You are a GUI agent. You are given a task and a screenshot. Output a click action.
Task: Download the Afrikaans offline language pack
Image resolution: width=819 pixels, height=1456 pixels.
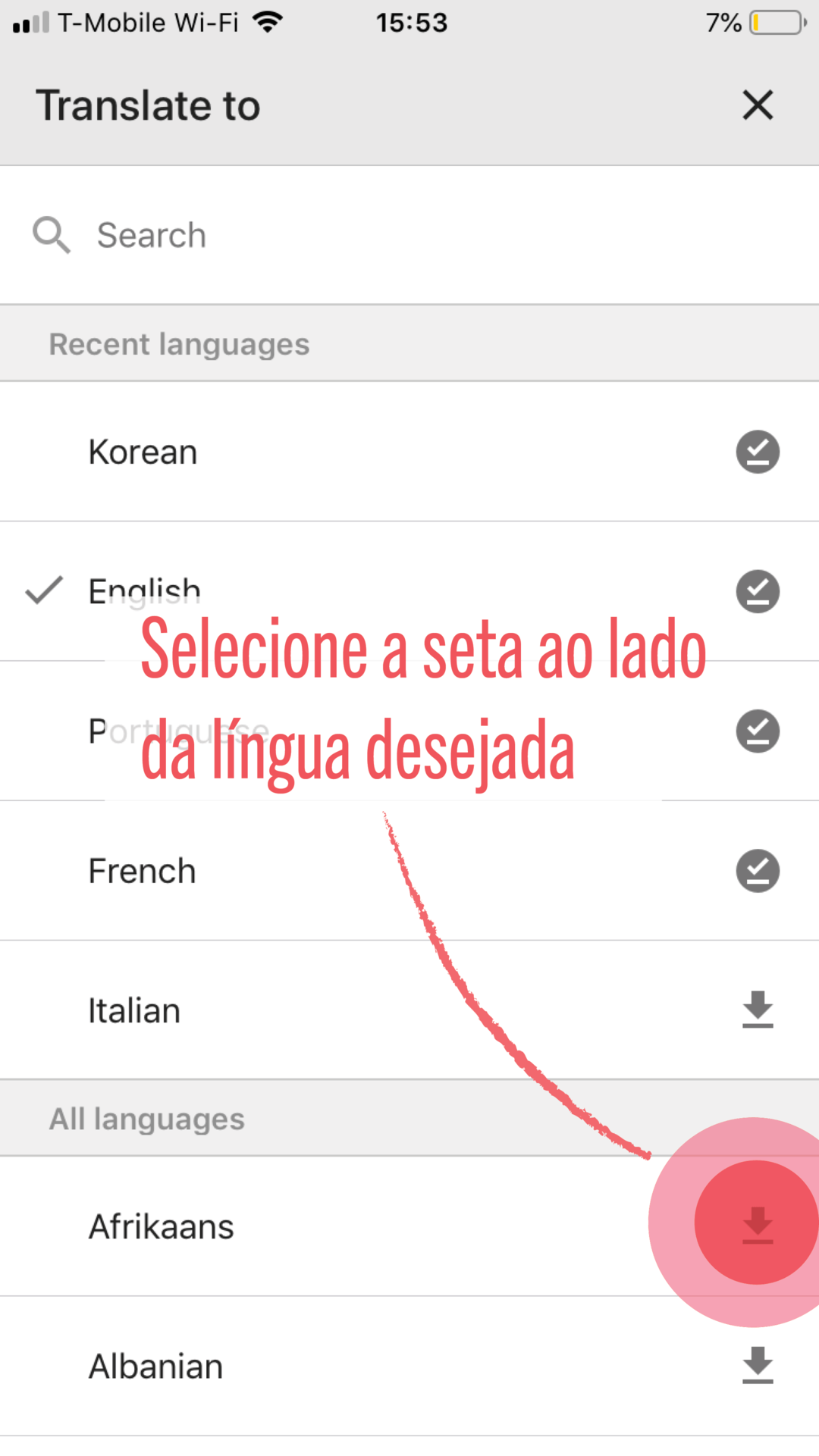coord(758,1225)
